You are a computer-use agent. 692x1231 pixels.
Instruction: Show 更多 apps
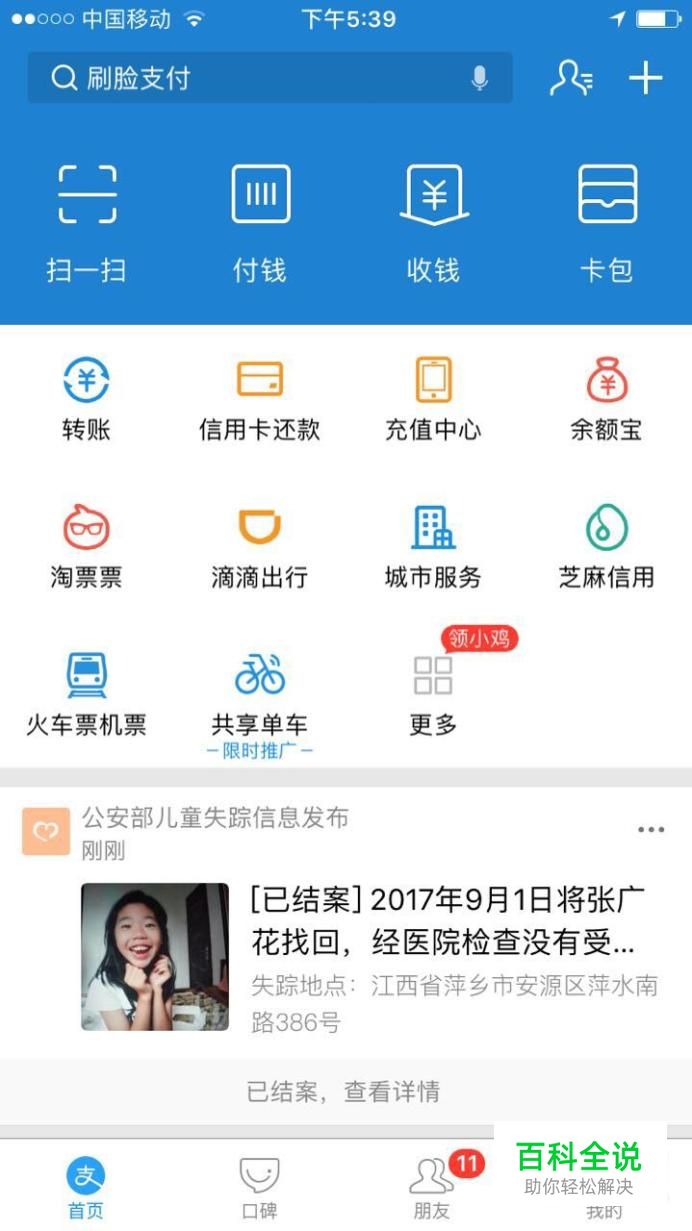433,695
